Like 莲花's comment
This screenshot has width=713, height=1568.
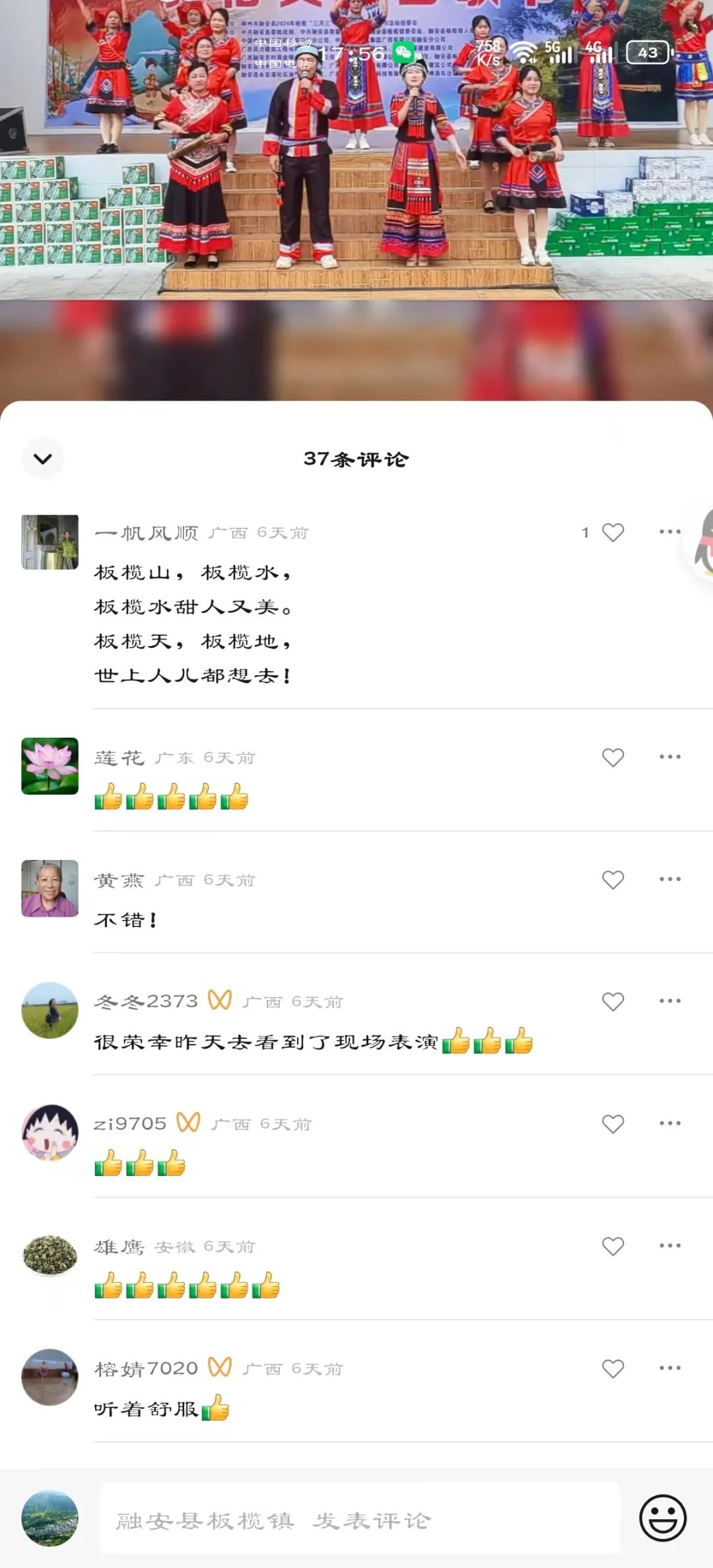coord(613,758)
